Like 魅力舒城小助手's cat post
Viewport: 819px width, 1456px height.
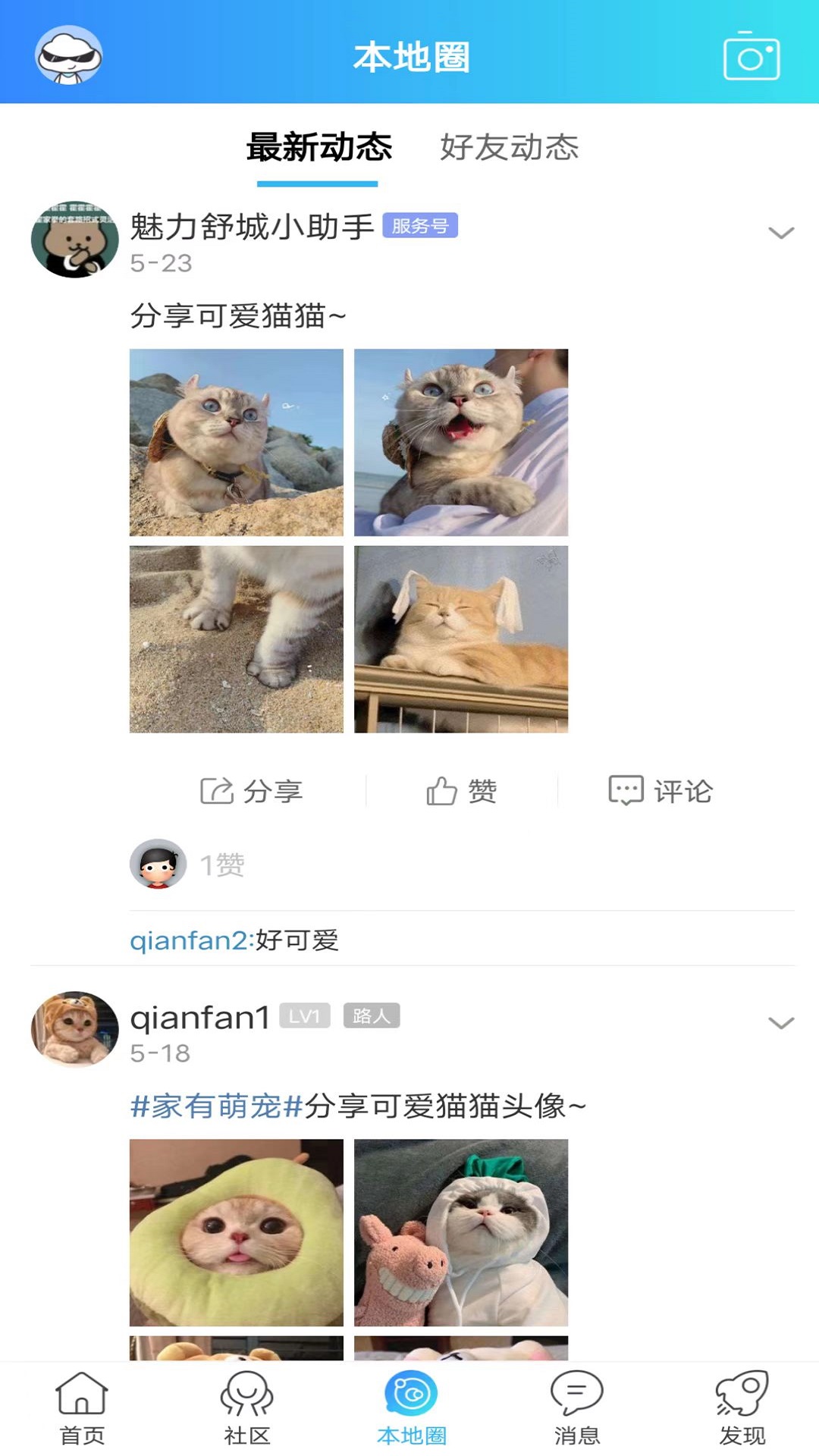(461, 791)
